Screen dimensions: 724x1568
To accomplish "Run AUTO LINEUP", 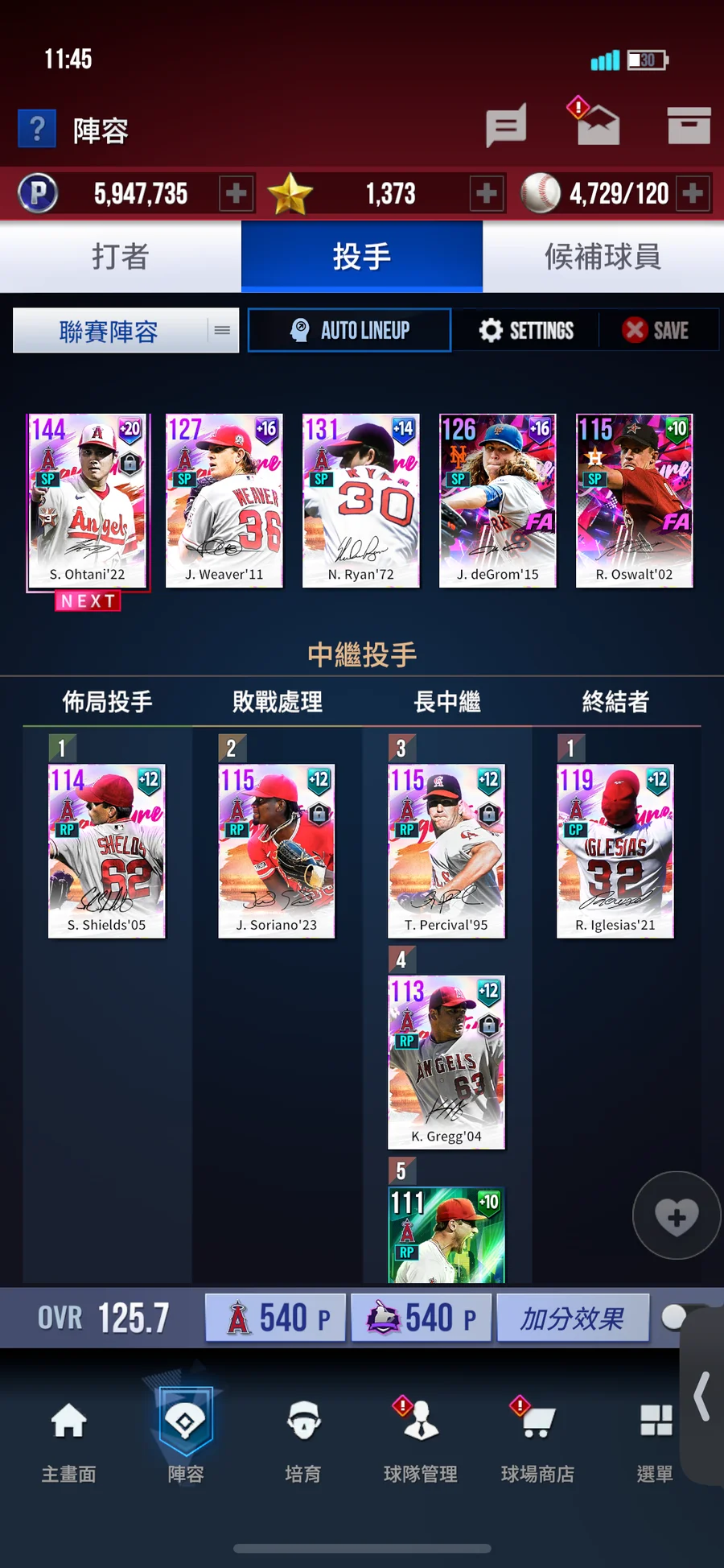I will (349, 331).
